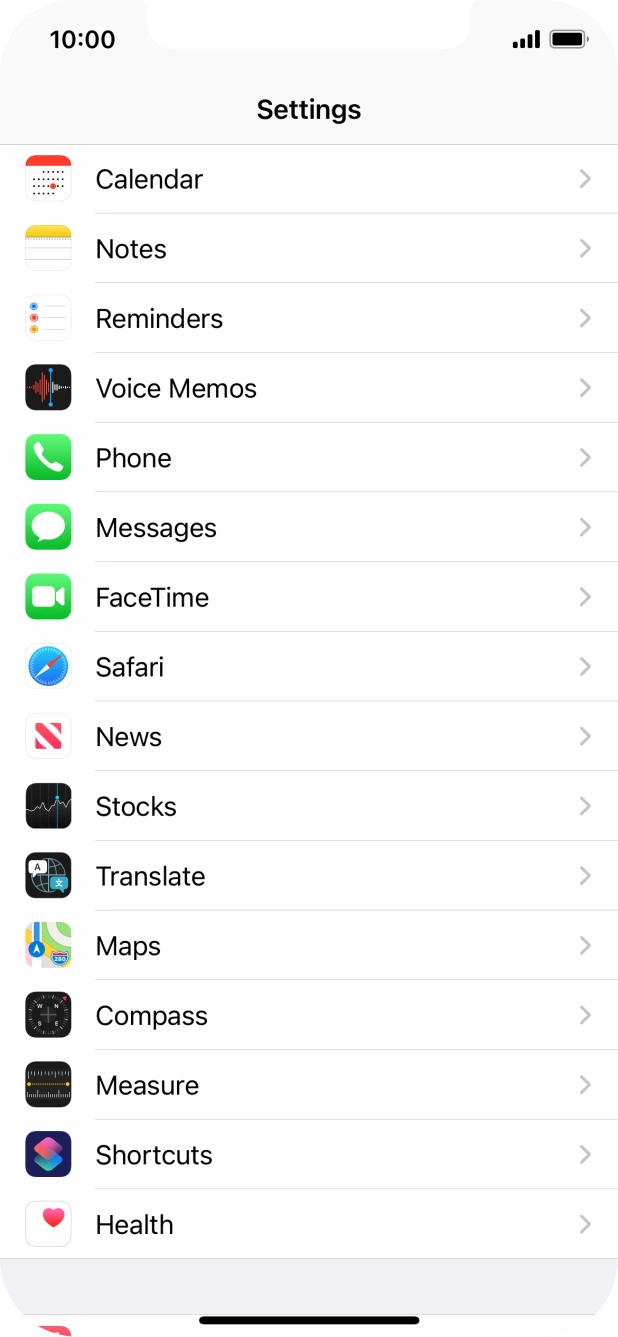Viewport: 618px width, 1337px height.
Task: Go to Translate settings
Action: pyautogui.click(x=309, y=876)
